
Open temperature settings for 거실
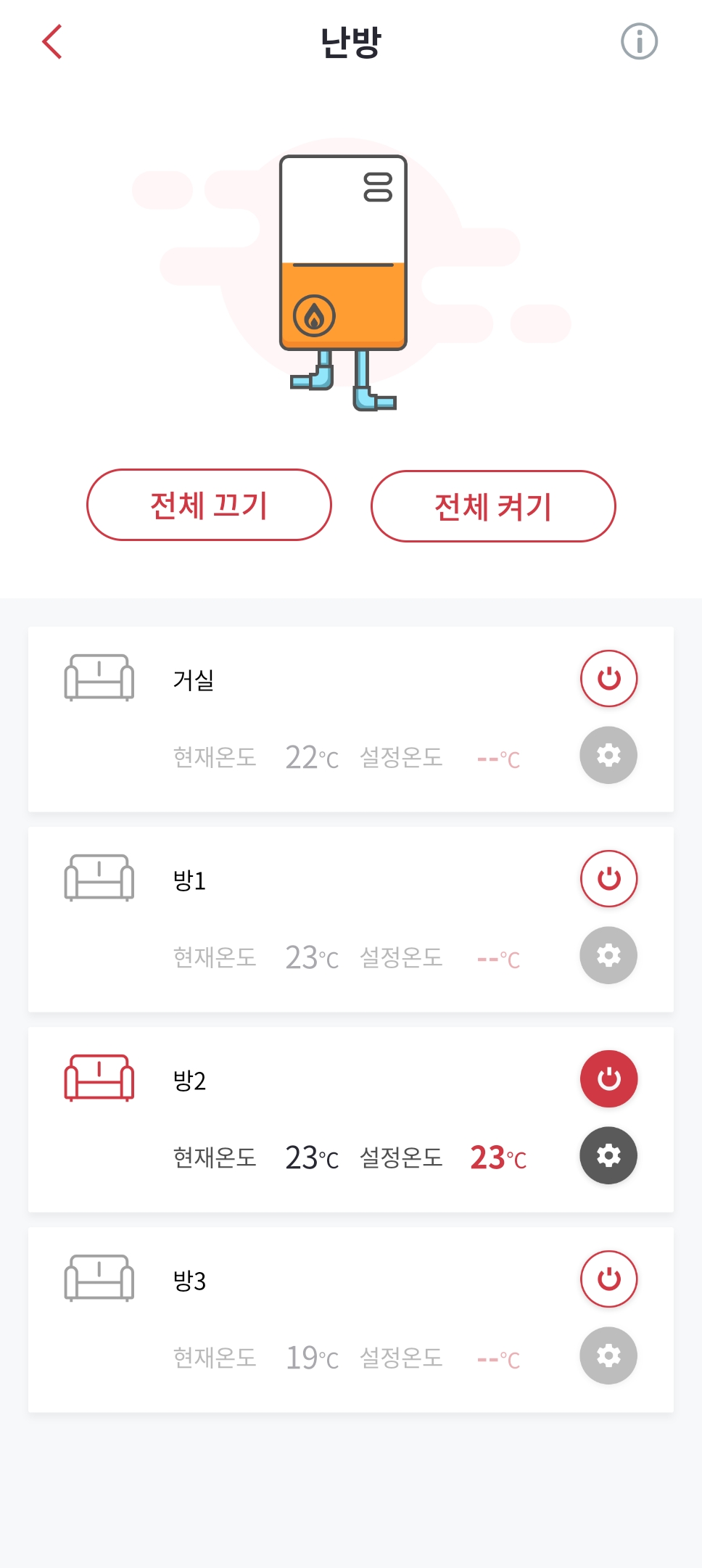click(608, 755)
